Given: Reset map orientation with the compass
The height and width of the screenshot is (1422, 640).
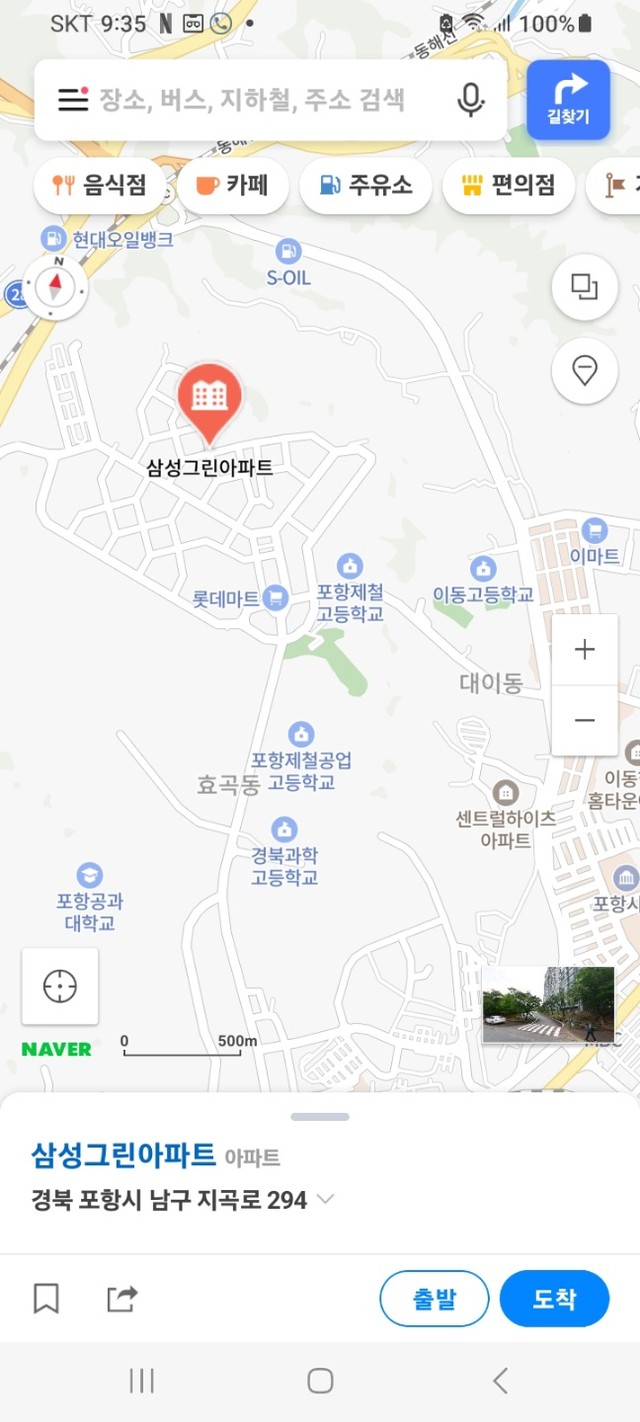Looking at the screenshot, I should [56, 287].
